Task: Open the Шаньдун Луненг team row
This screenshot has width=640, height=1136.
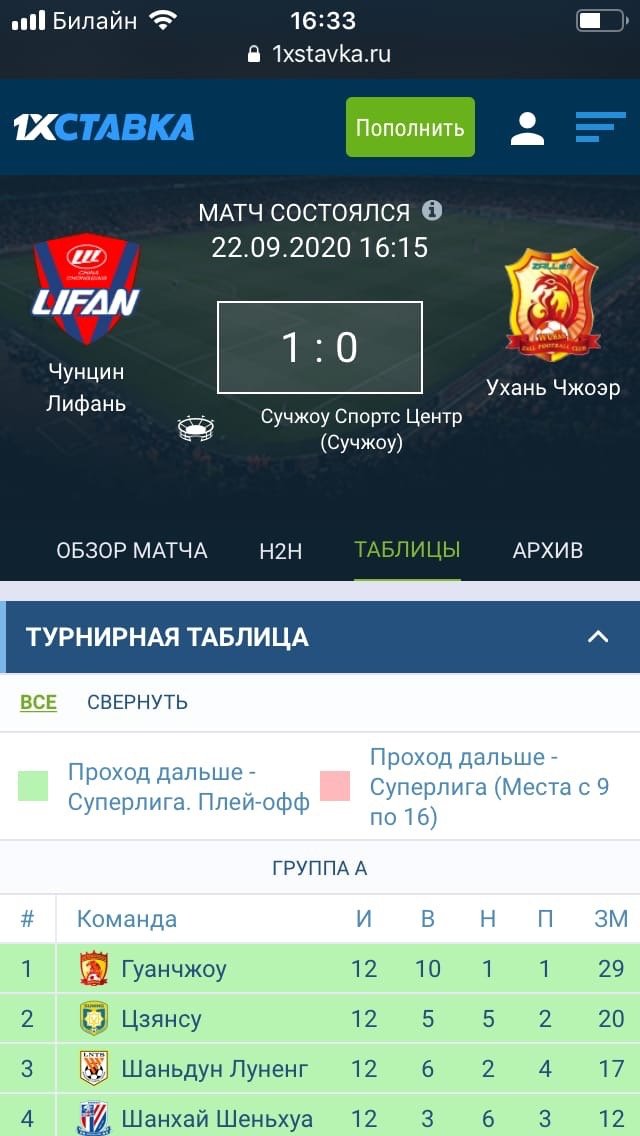Action: [x=214, y=1069]
